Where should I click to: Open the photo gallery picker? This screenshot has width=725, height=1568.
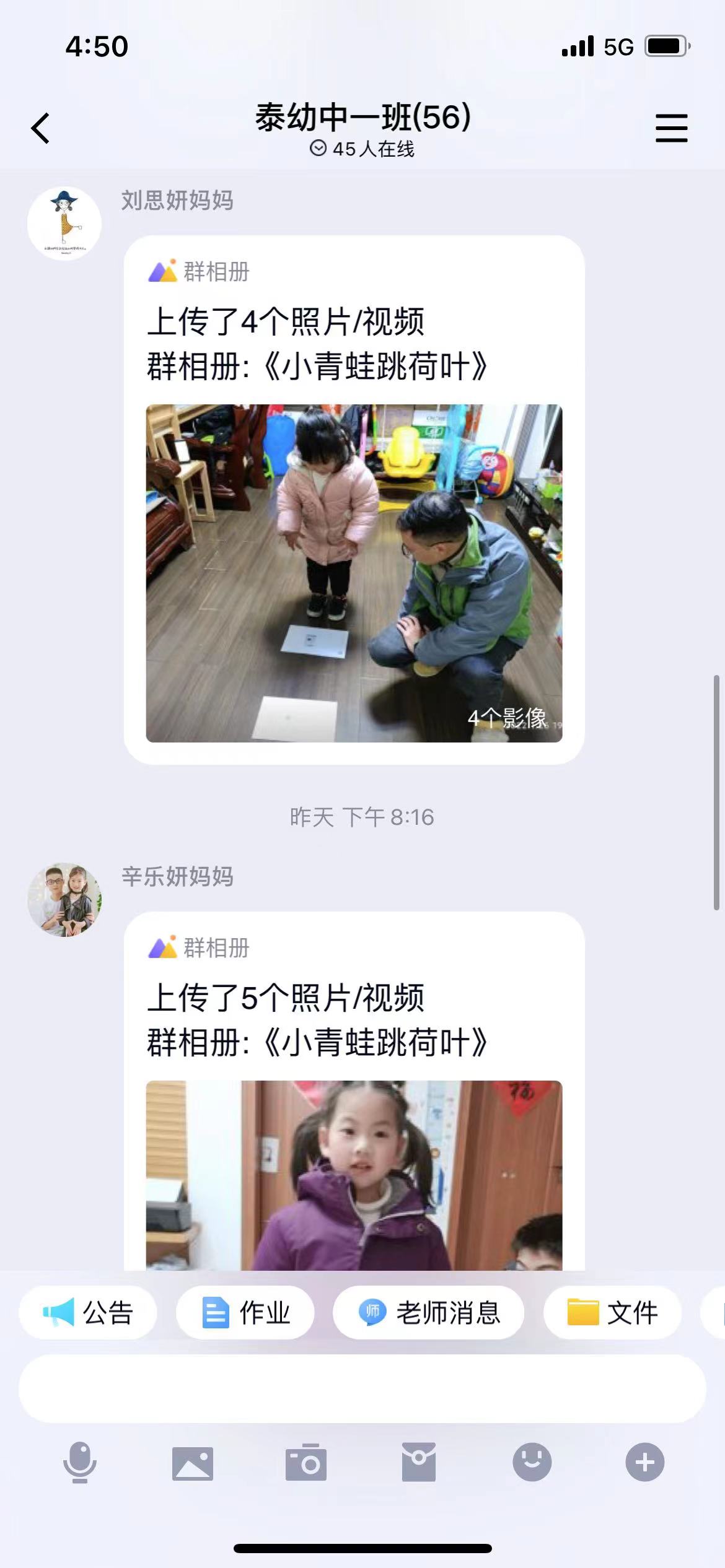[193, 1463]
